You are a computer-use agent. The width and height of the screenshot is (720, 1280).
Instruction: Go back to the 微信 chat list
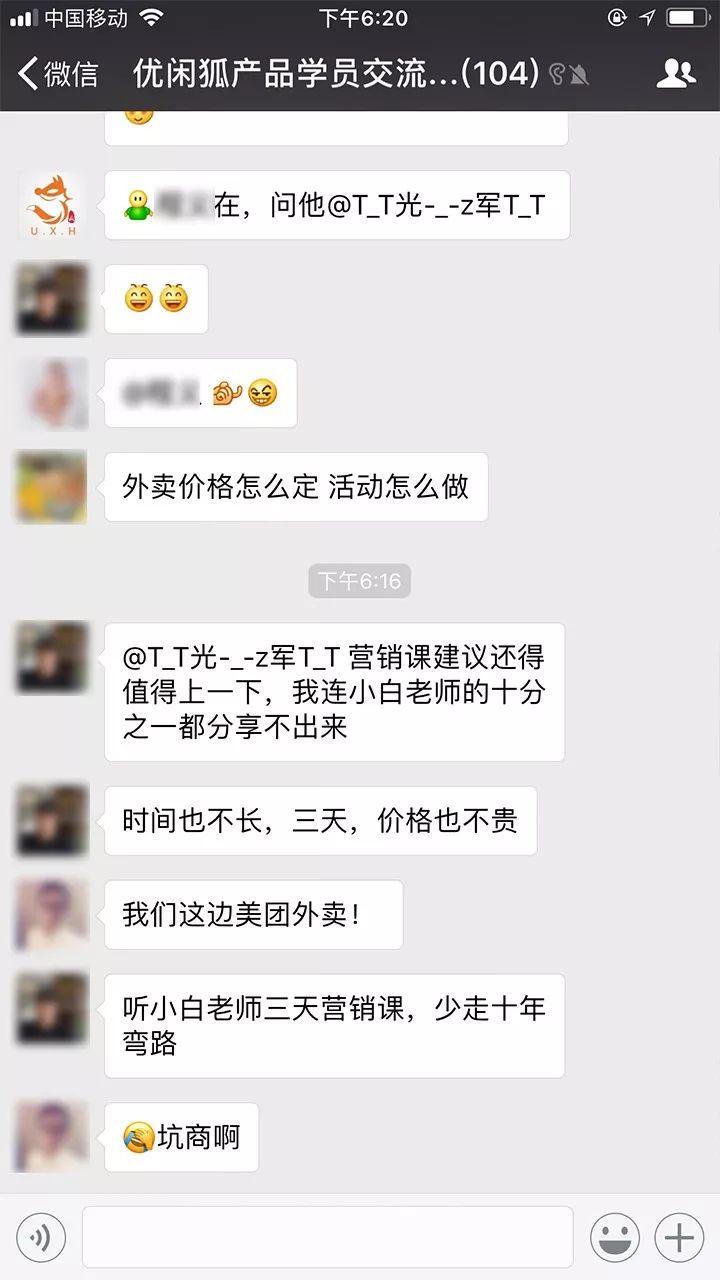(58, 73)
